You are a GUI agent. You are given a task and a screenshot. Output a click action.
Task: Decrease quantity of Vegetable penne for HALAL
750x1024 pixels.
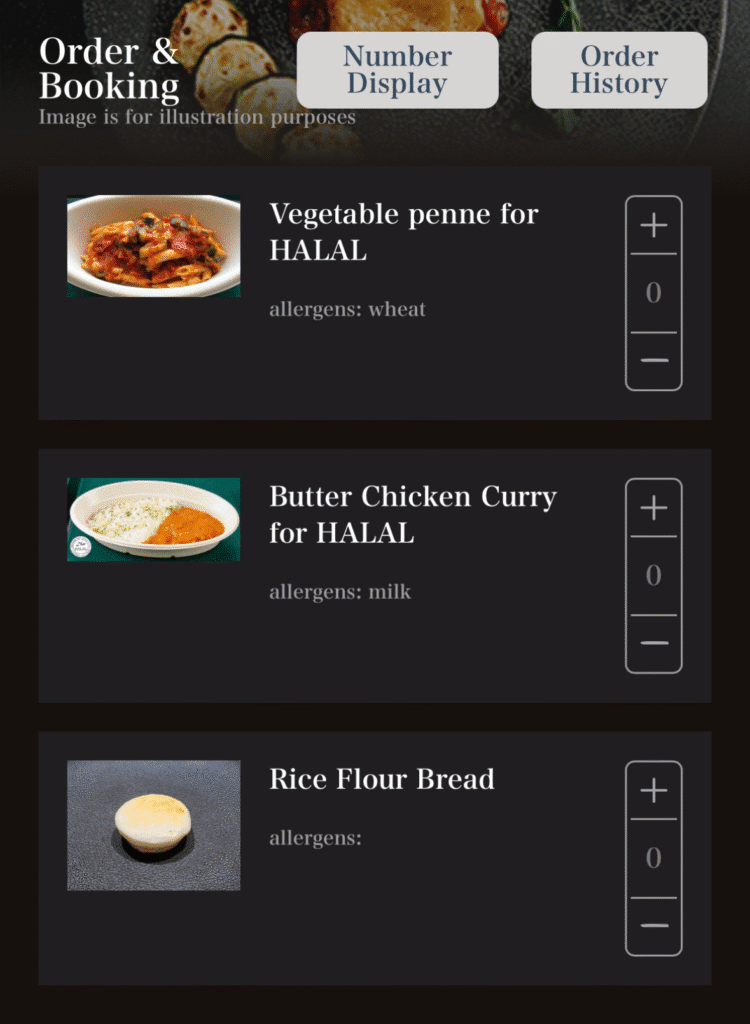[x=654, y=357]
